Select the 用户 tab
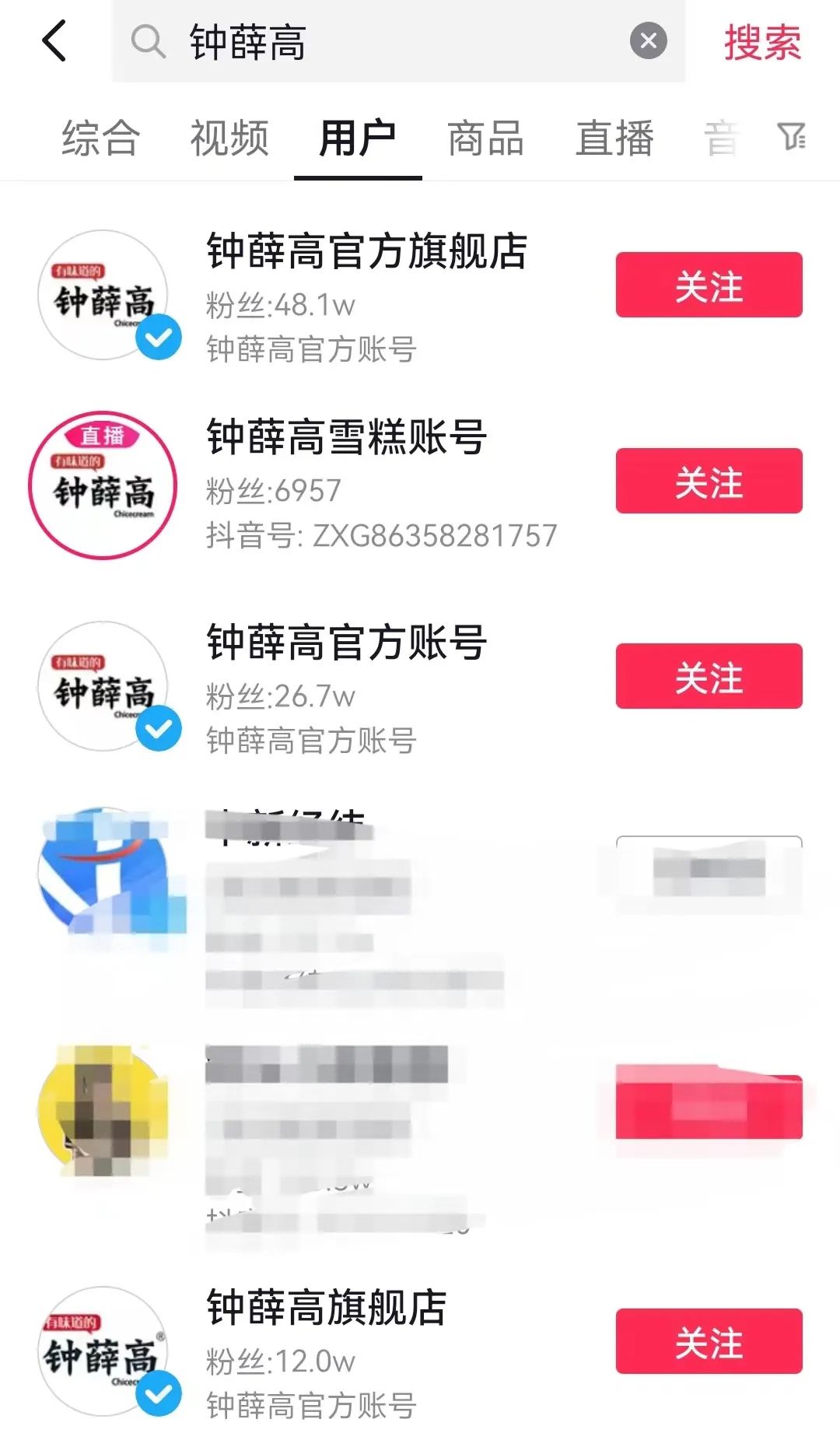840x1433 pixels. (358, 138)
